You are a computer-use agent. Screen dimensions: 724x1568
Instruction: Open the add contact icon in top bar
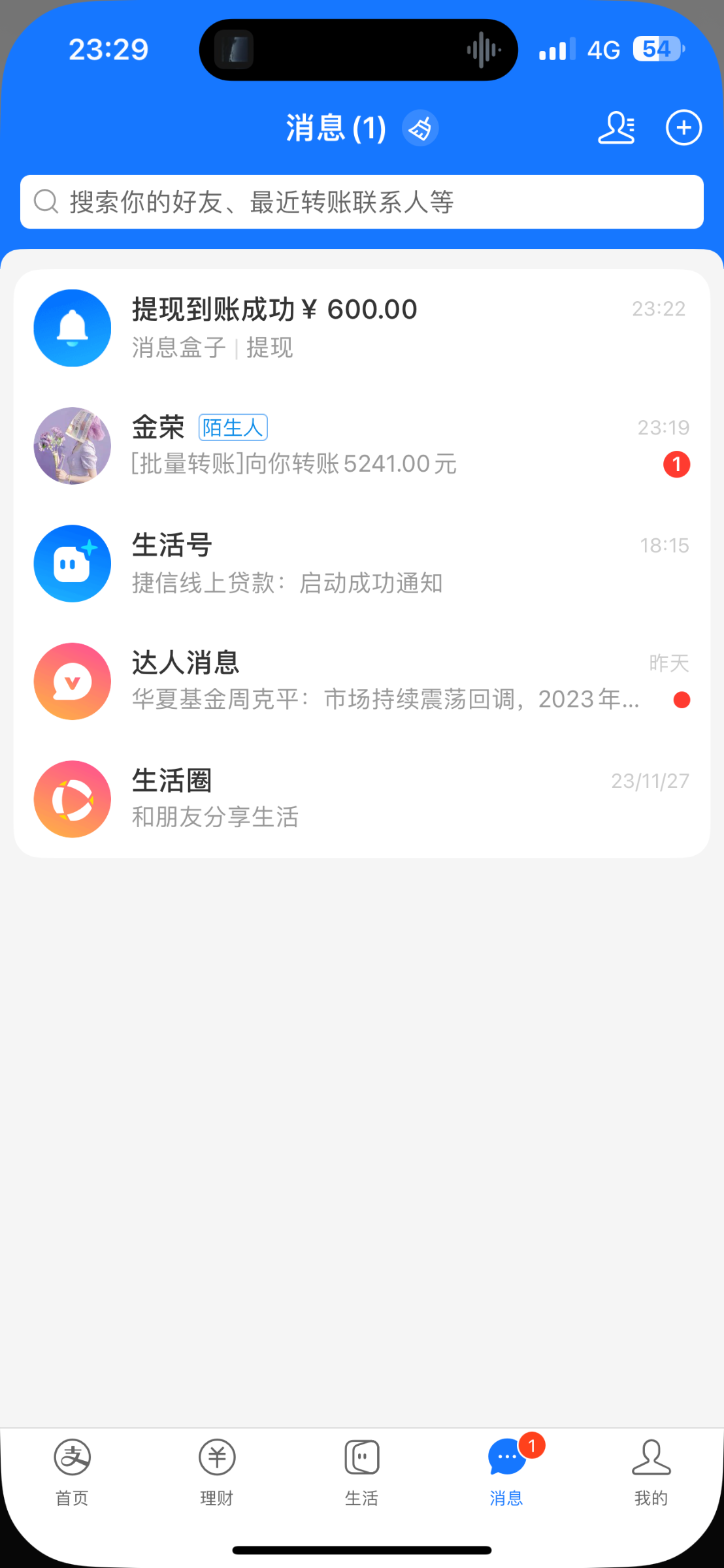tap(616, 128)
